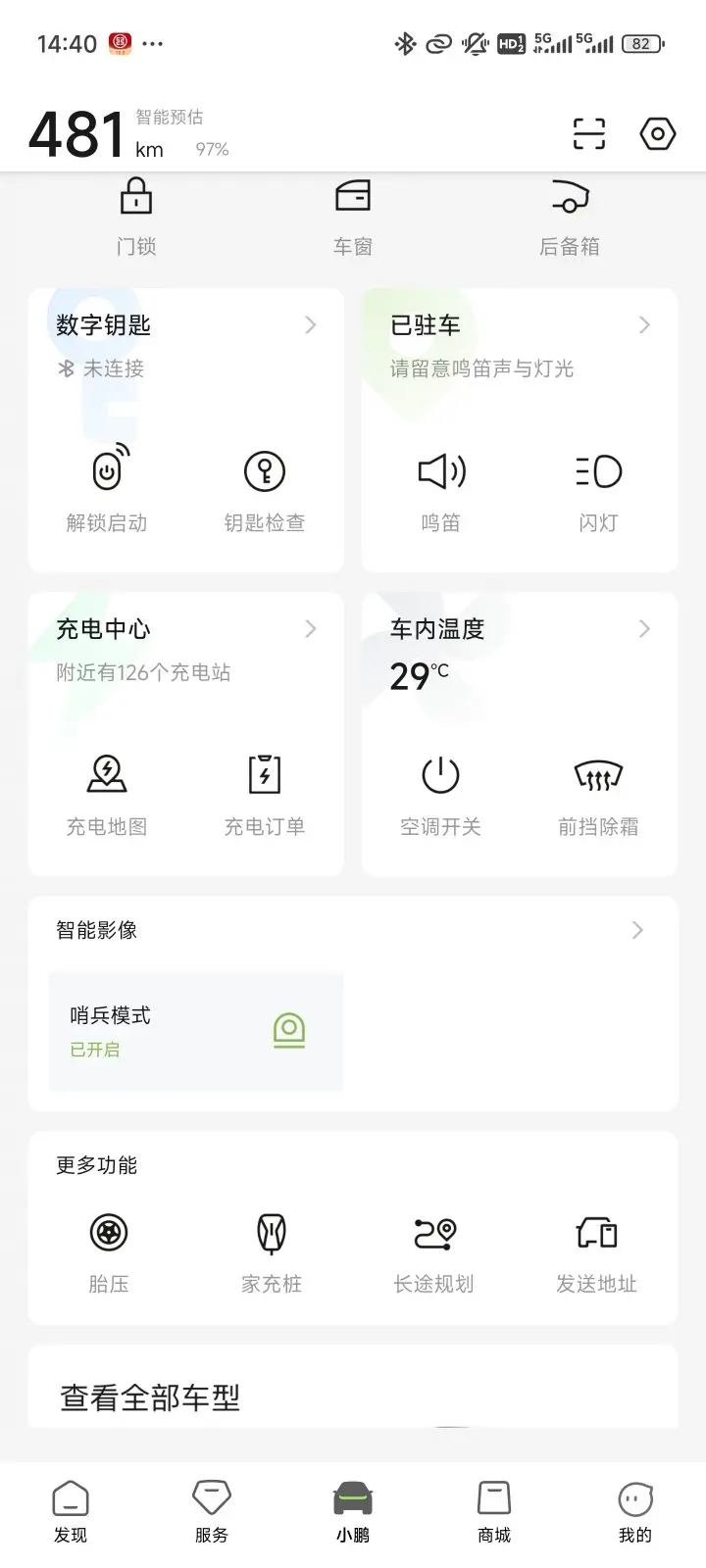
Task: Switch to the 商城 tab
Action: point(494,1512)
